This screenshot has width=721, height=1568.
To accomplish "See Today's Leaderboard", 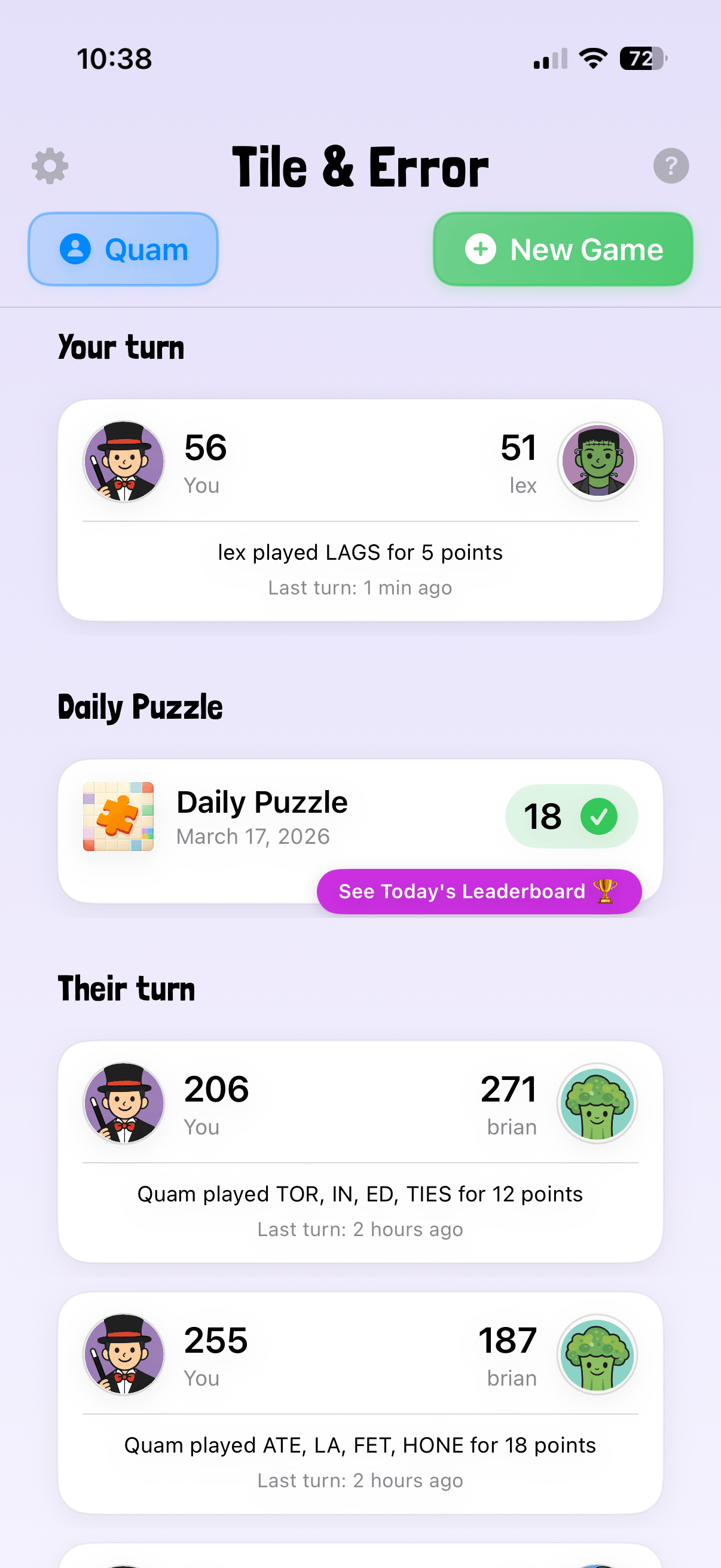I will coord(479,891).
